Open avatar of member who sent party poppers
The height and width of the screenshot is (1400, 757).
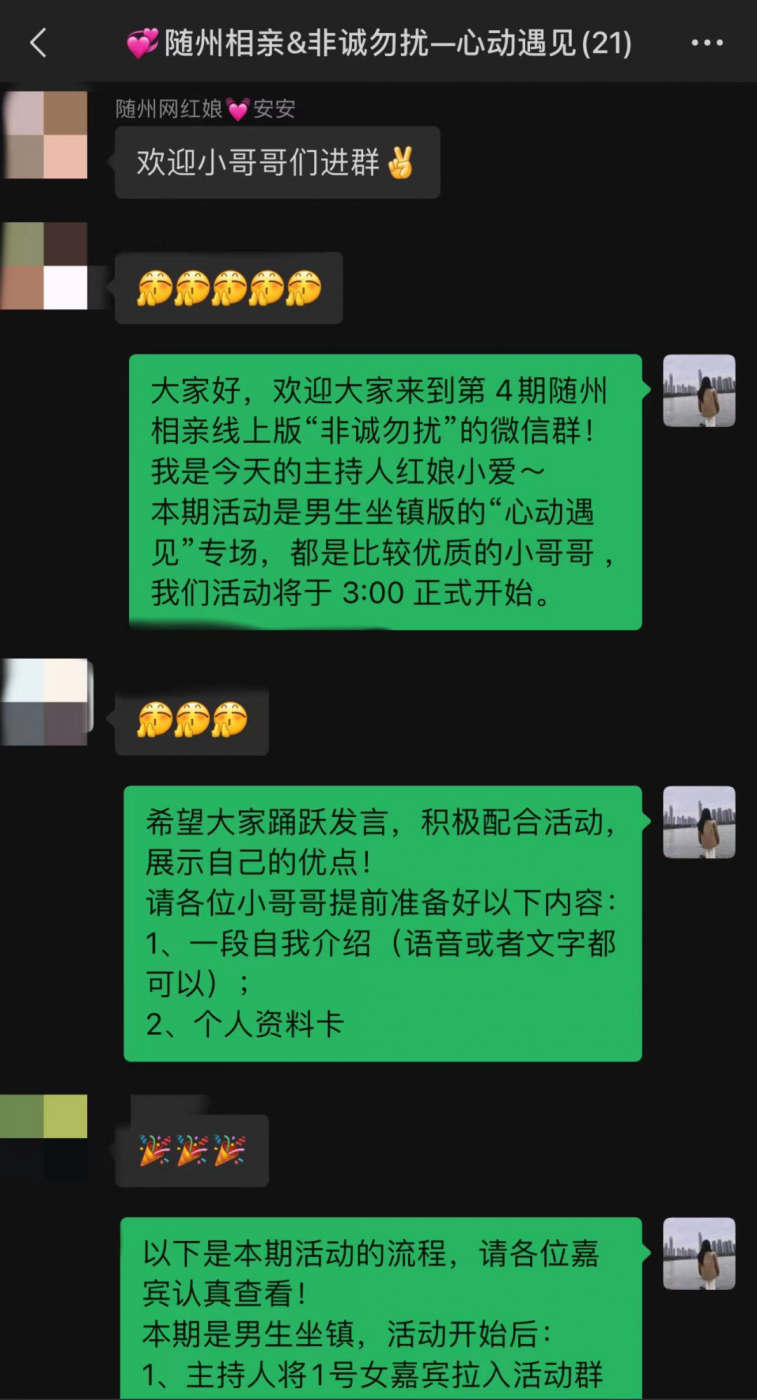[46, 1138]
